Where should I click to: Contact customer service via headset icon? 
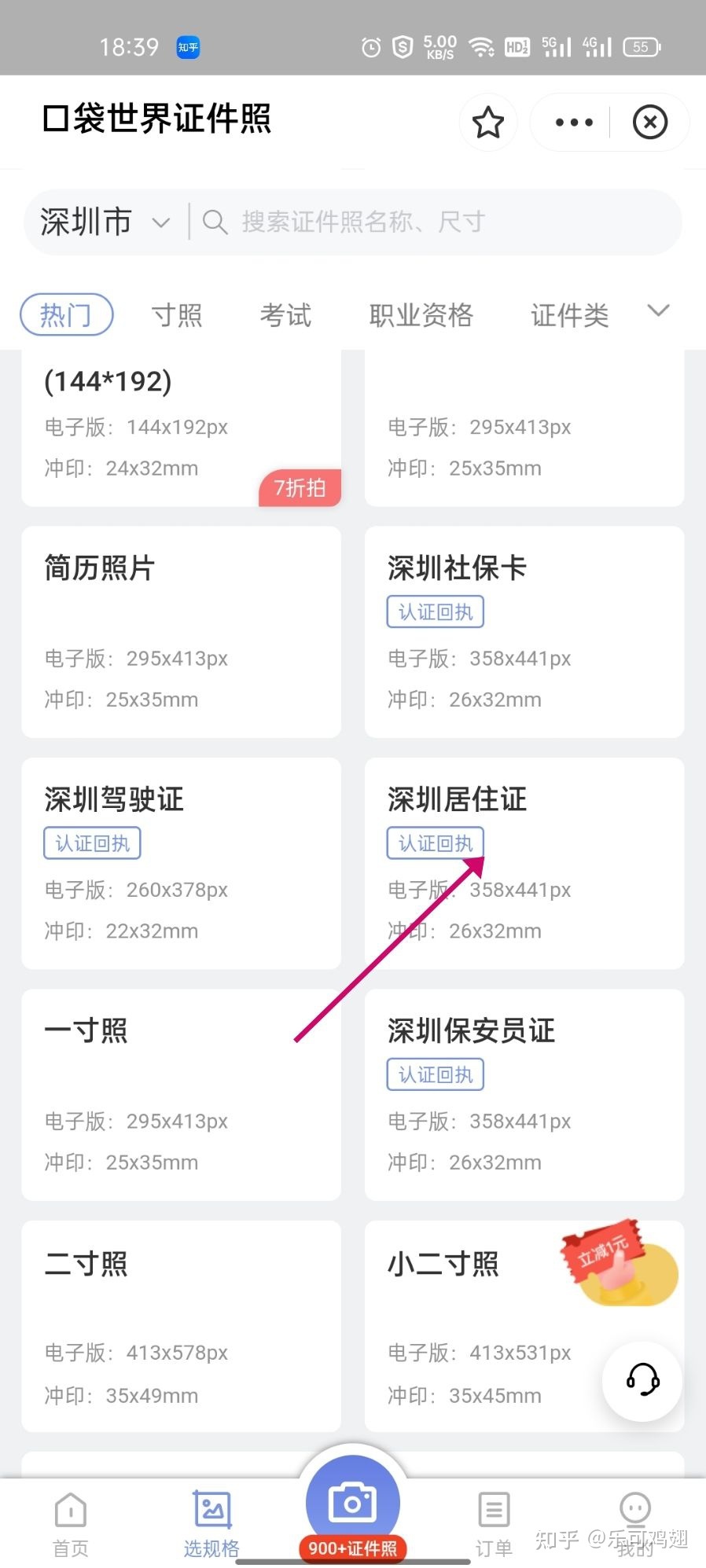click(x=642, y=1380)
